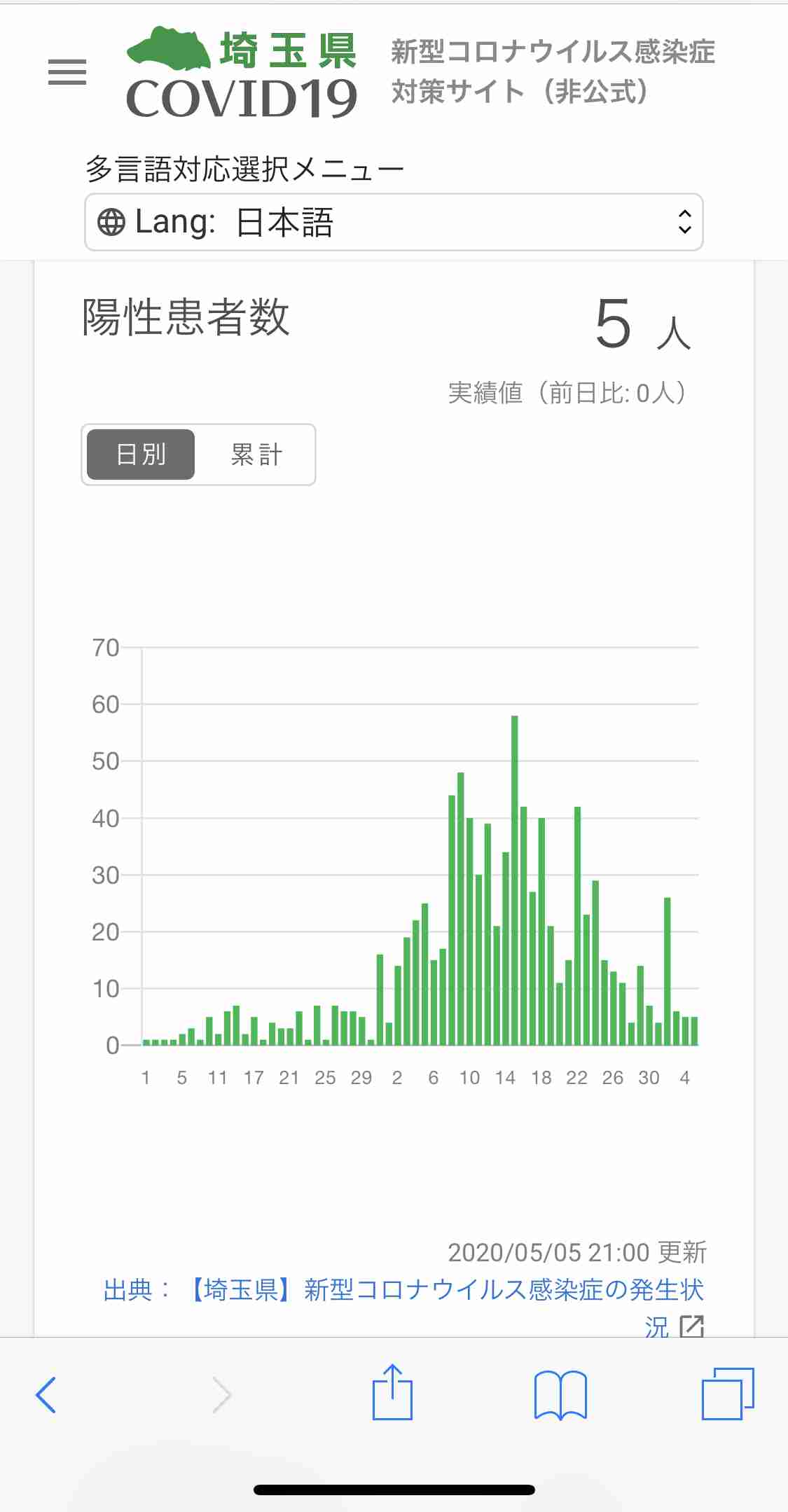Open the Lang language dropdown
The image size is (788, 1512).
394,222
